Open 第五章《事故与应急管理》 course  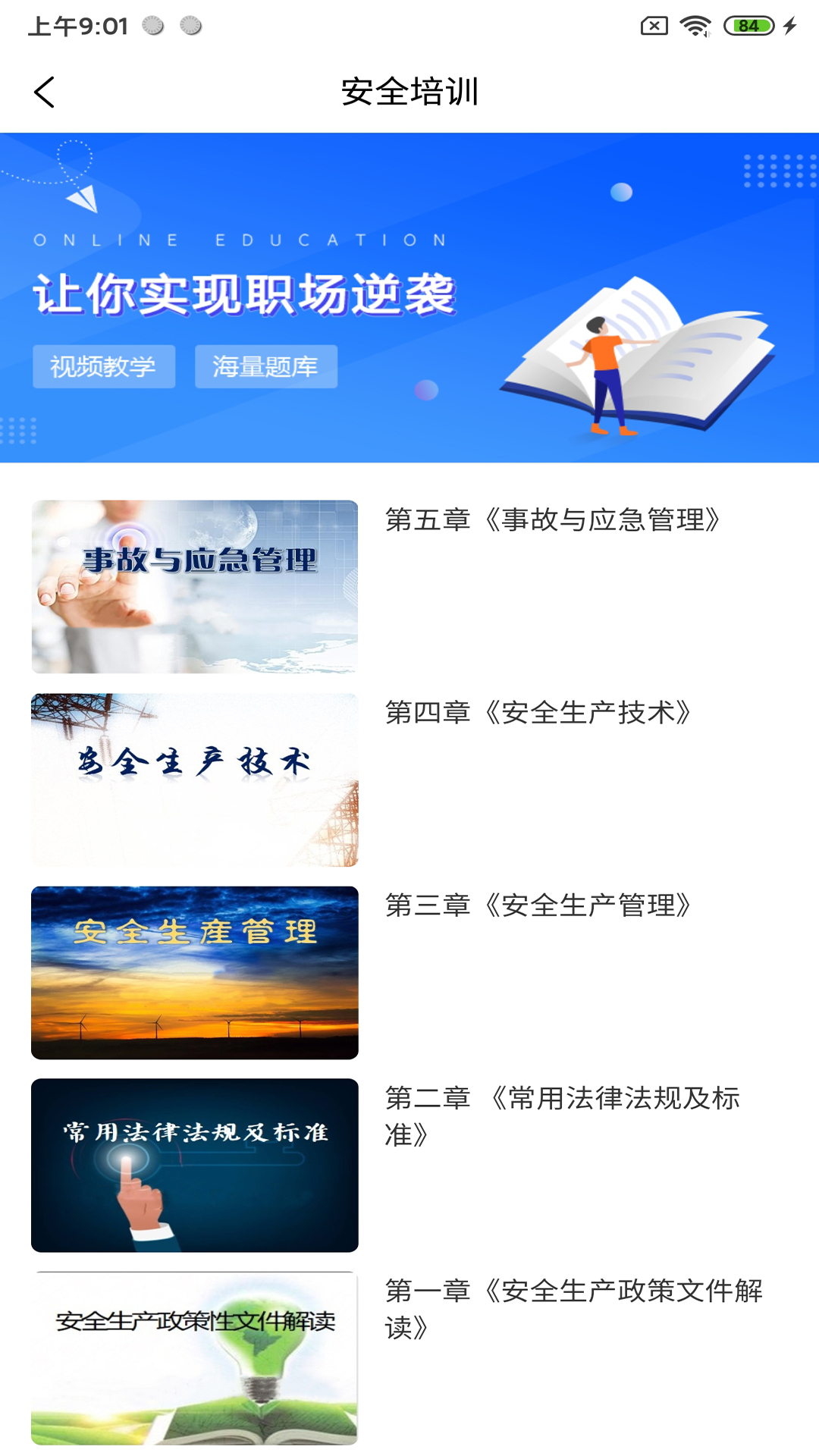(551, 519)
